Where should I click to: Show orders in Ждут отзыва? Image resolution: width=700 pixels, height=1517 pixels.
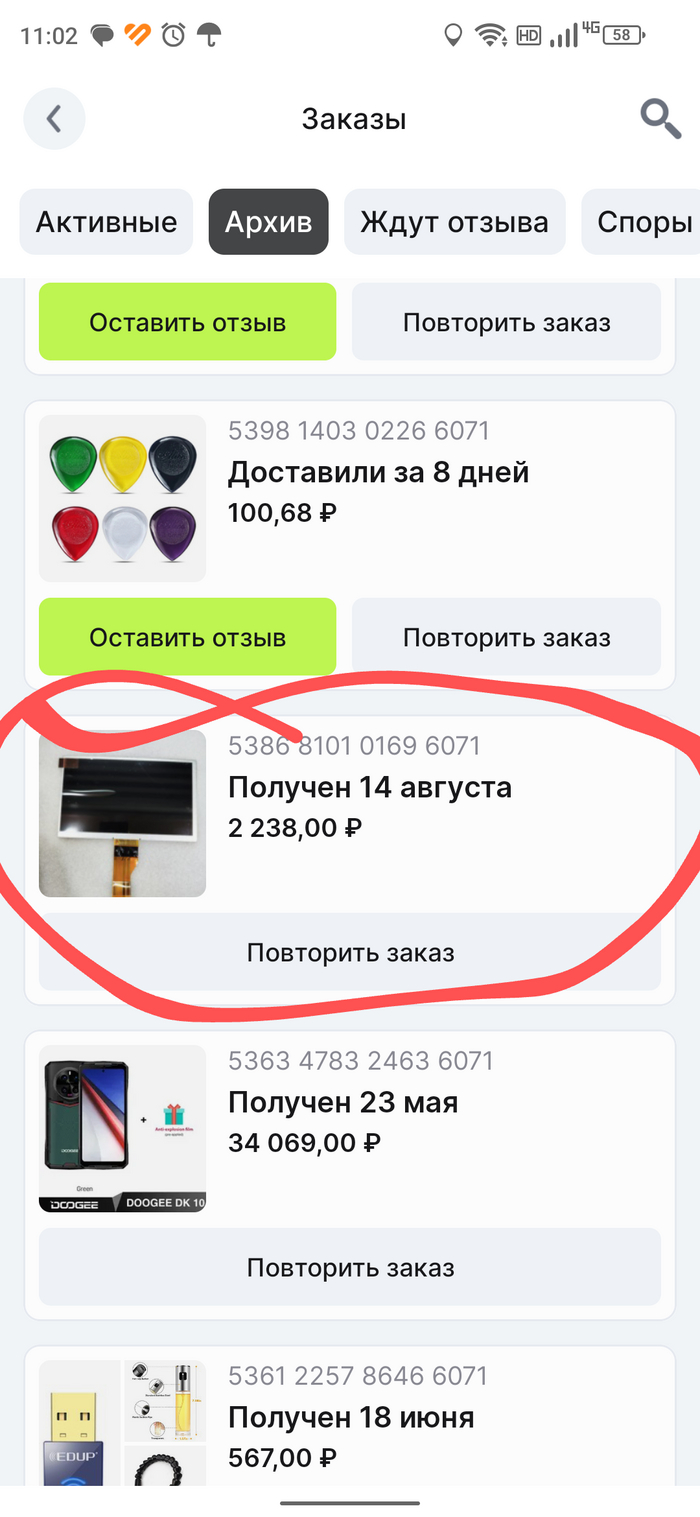tap(454, 222)
